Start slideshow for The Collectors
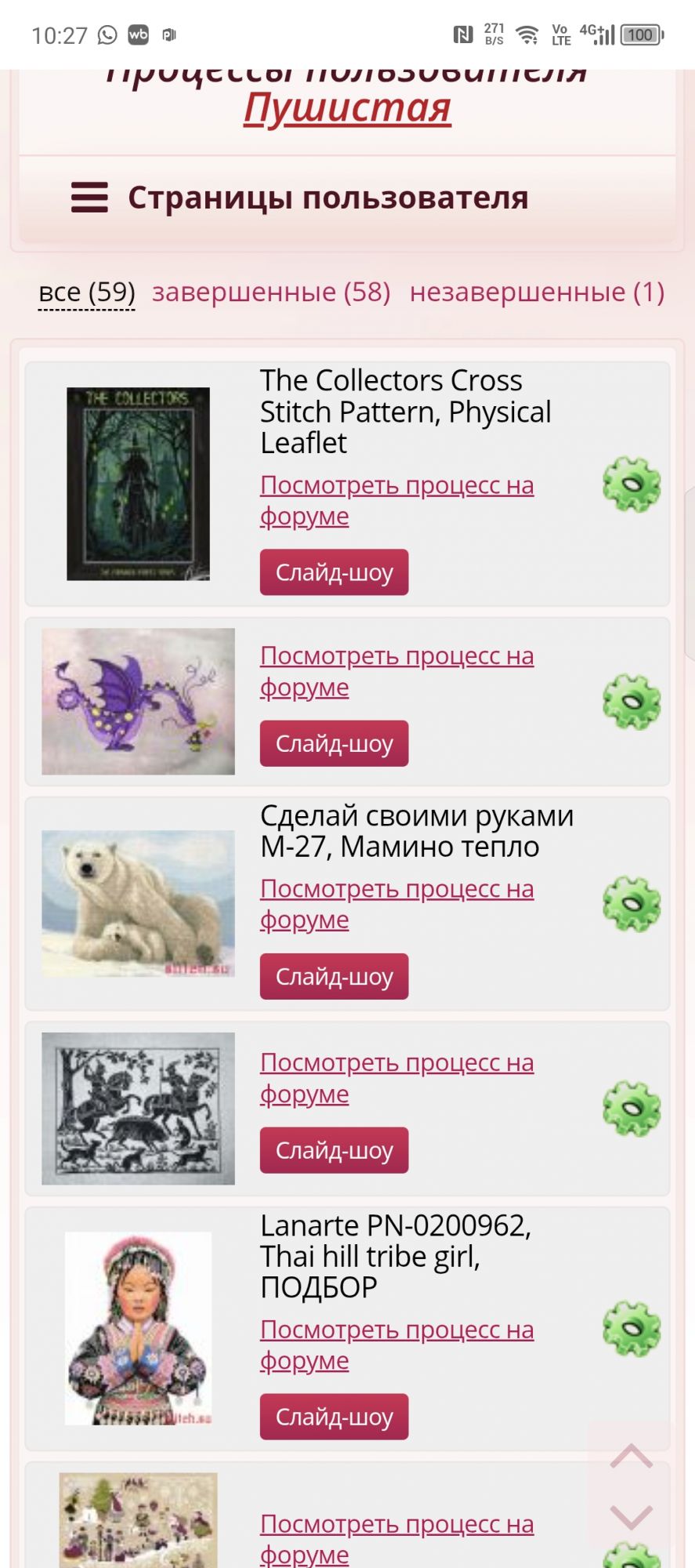The height and width of the screenshot is (1568, 695). [334, 572]
